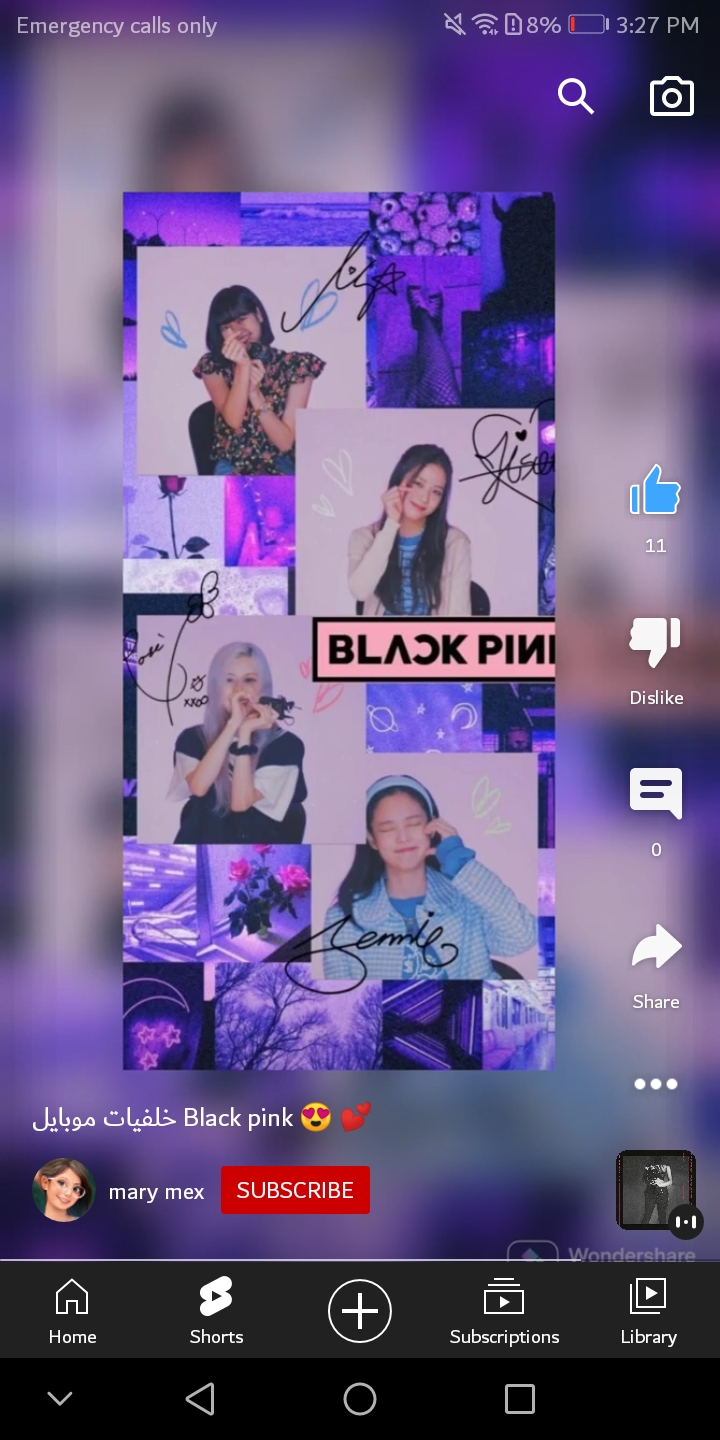
Task: Open the Library tab
Action: pyautogui.click(x=648, y=1310)
